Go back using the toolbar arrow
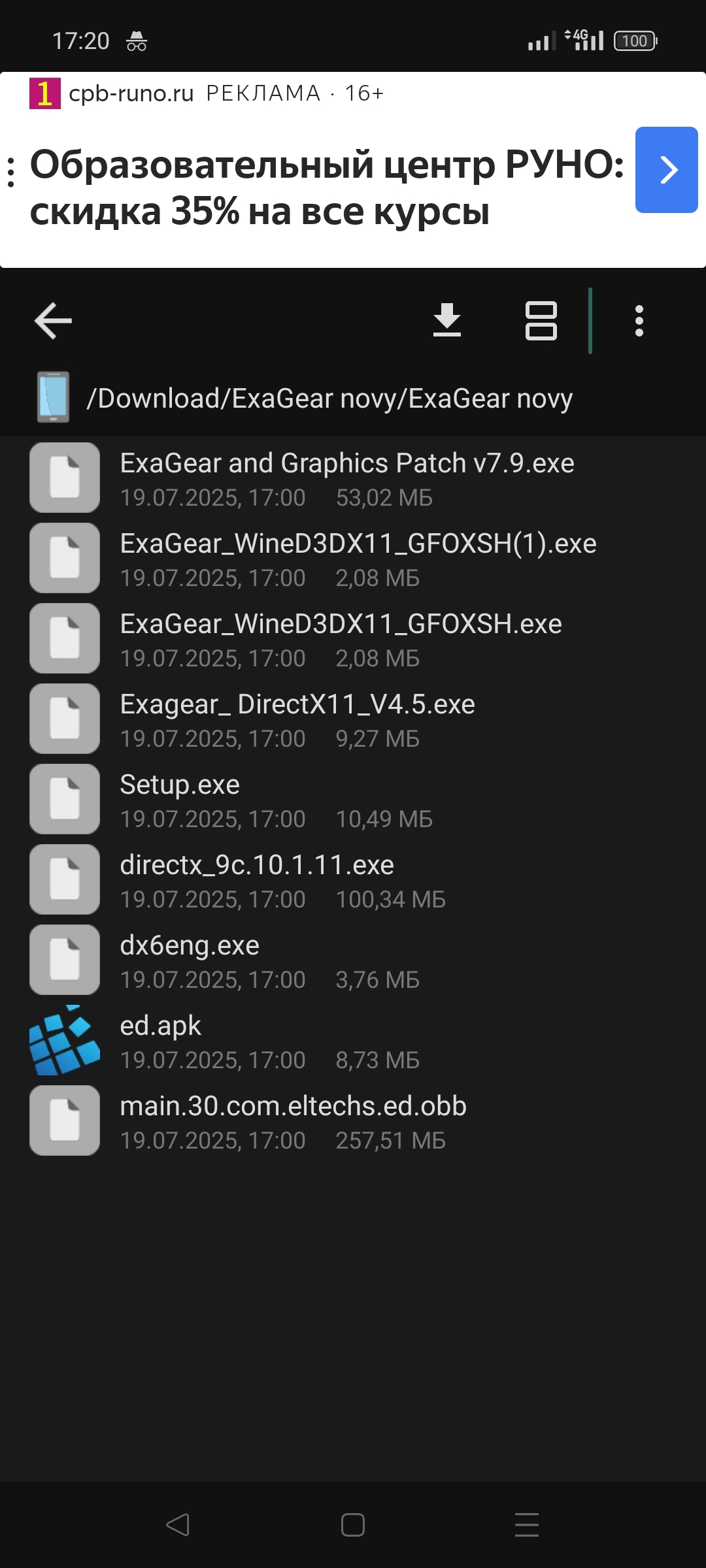706x1568 pixels. coord(53,320)
